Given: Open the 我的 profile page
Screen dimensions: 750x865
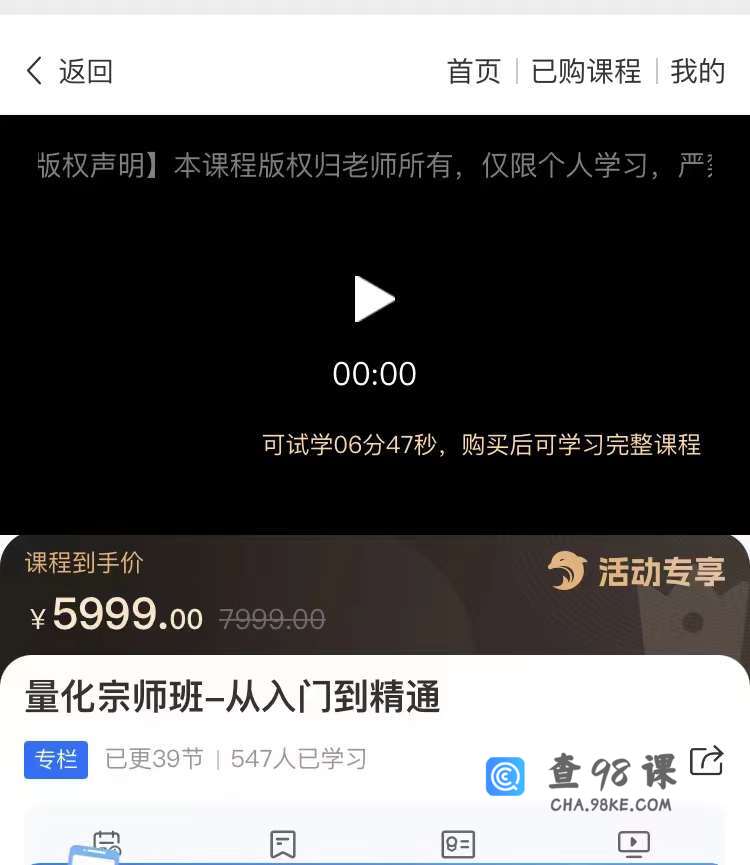Looking at the screenshot, I should [x=697, y=71].
